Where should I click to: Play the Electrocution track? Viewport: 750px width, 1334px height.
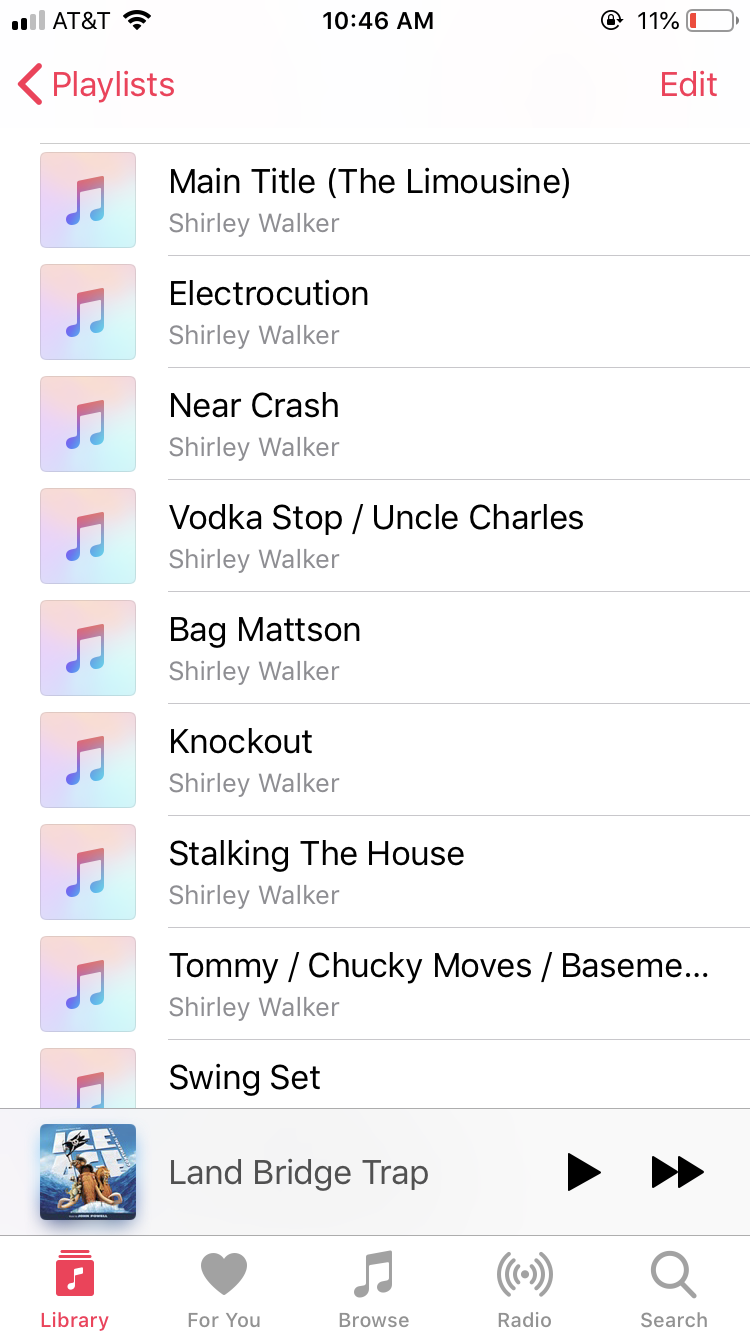395,312
